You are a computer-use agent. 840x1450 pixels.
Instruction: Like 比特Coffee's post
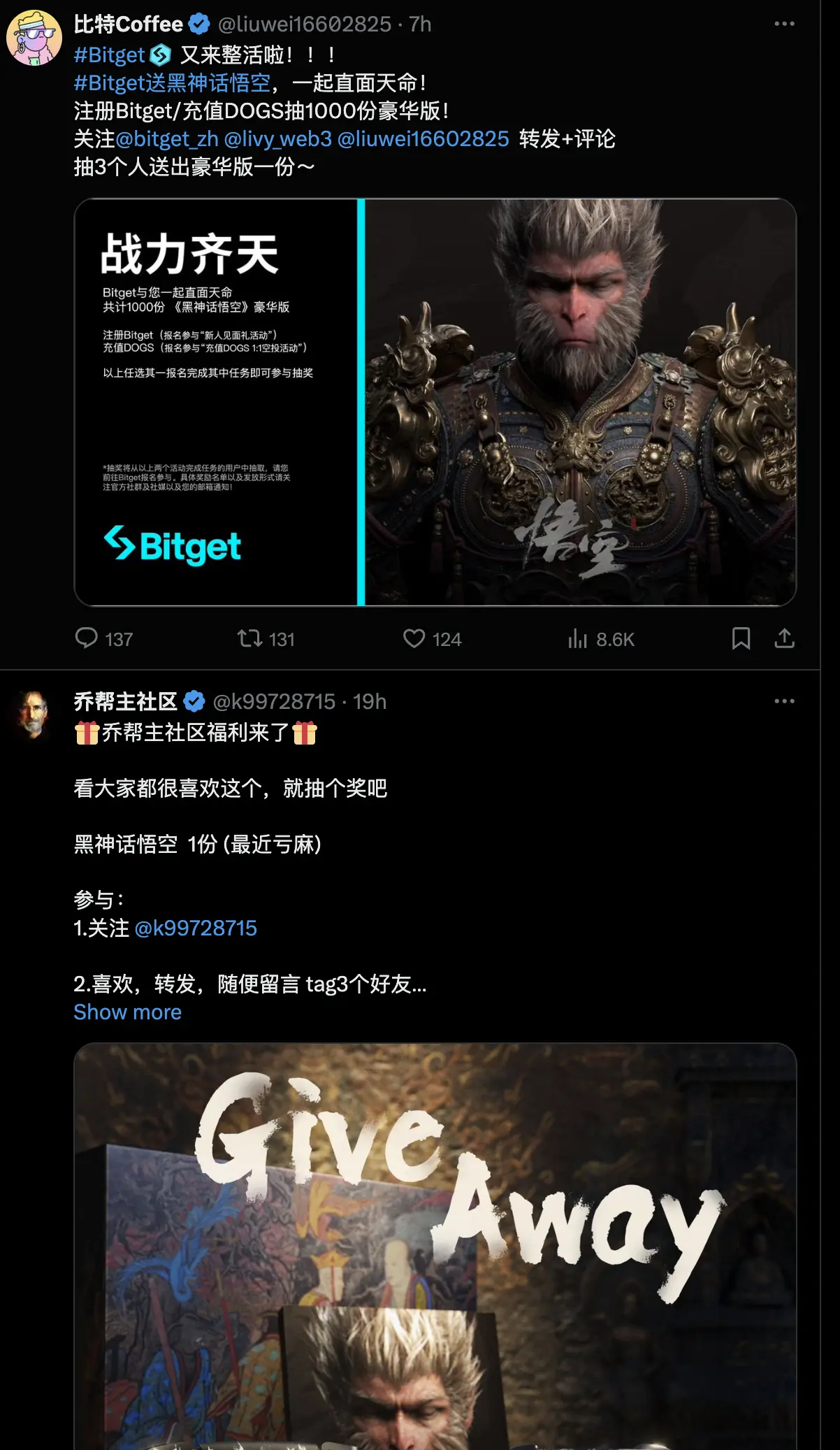tap(414, 638)
